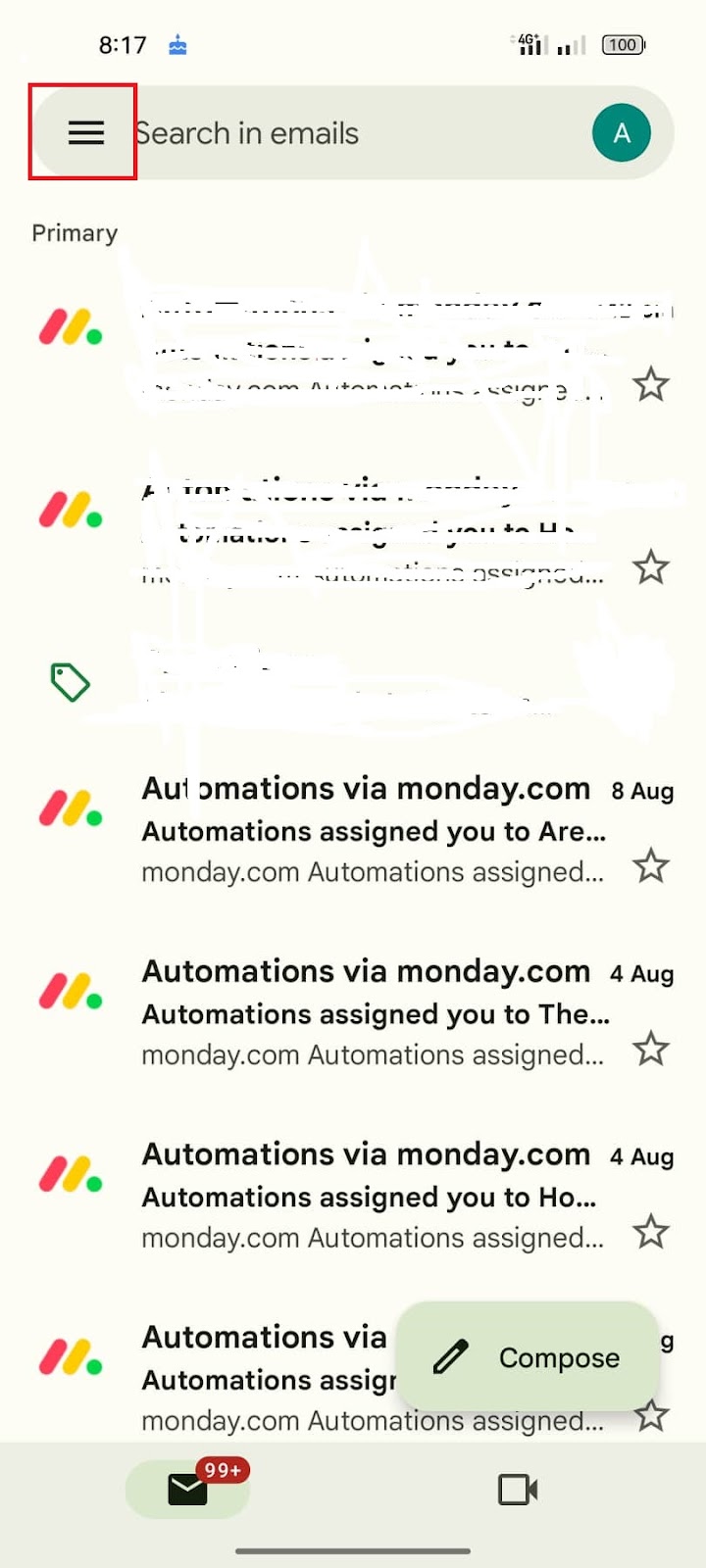
Task: Open the 8 Aug monday.com email
Action: click(373, 829)
